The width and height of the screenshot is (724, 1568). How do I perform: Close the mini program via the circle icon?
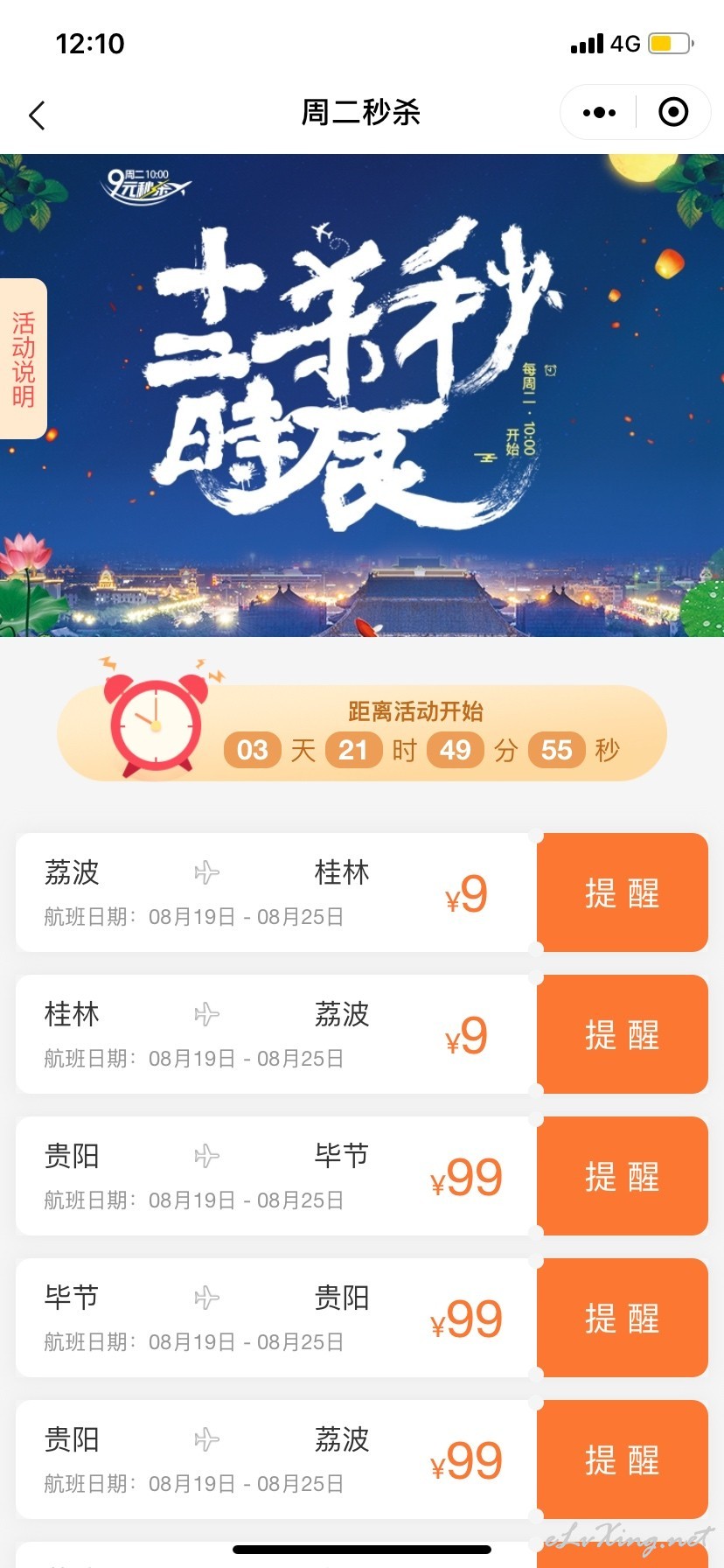[673, 112]
